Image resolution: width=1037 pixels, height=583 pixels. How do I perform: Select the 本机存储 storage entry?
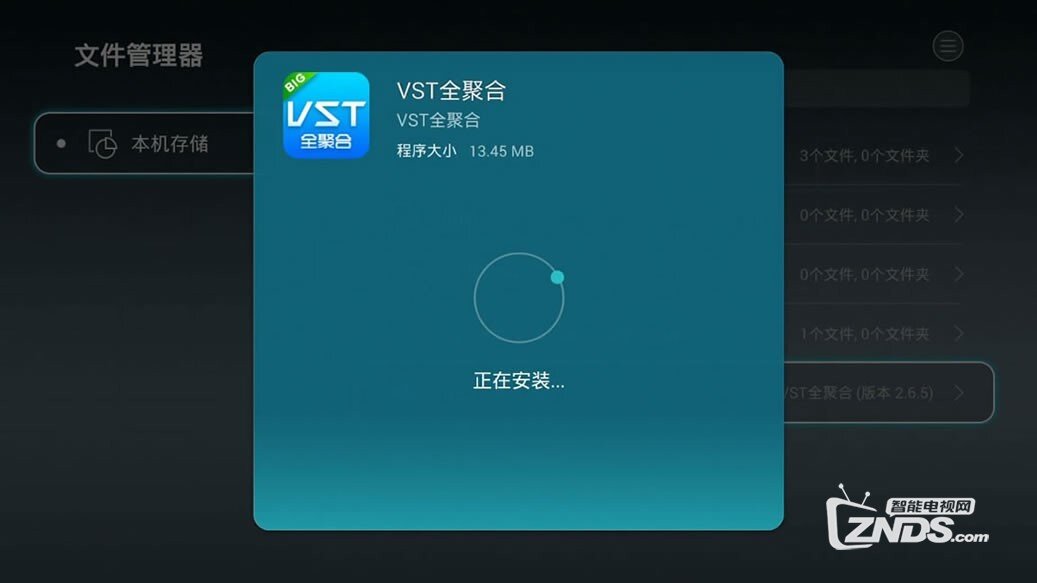[x=145, y=143]
